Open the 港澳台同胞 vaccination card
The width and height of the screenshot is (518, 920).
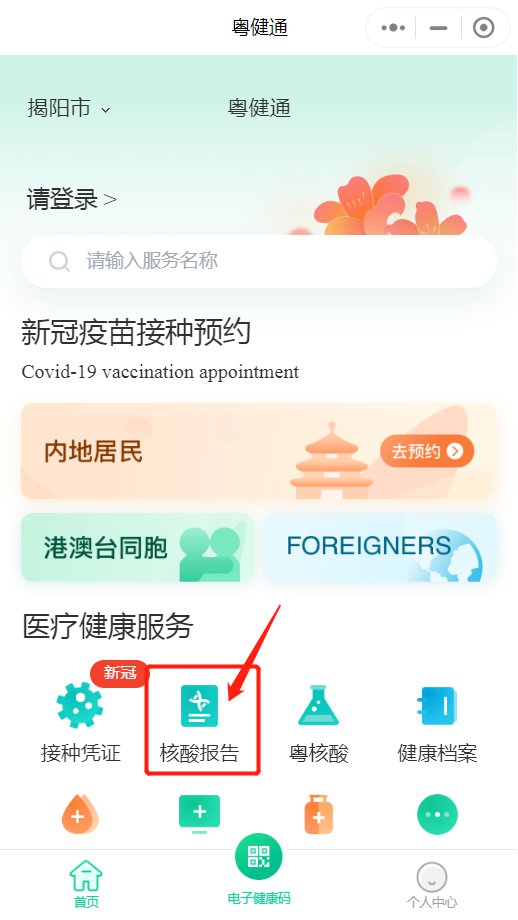(x=137, y=547)
